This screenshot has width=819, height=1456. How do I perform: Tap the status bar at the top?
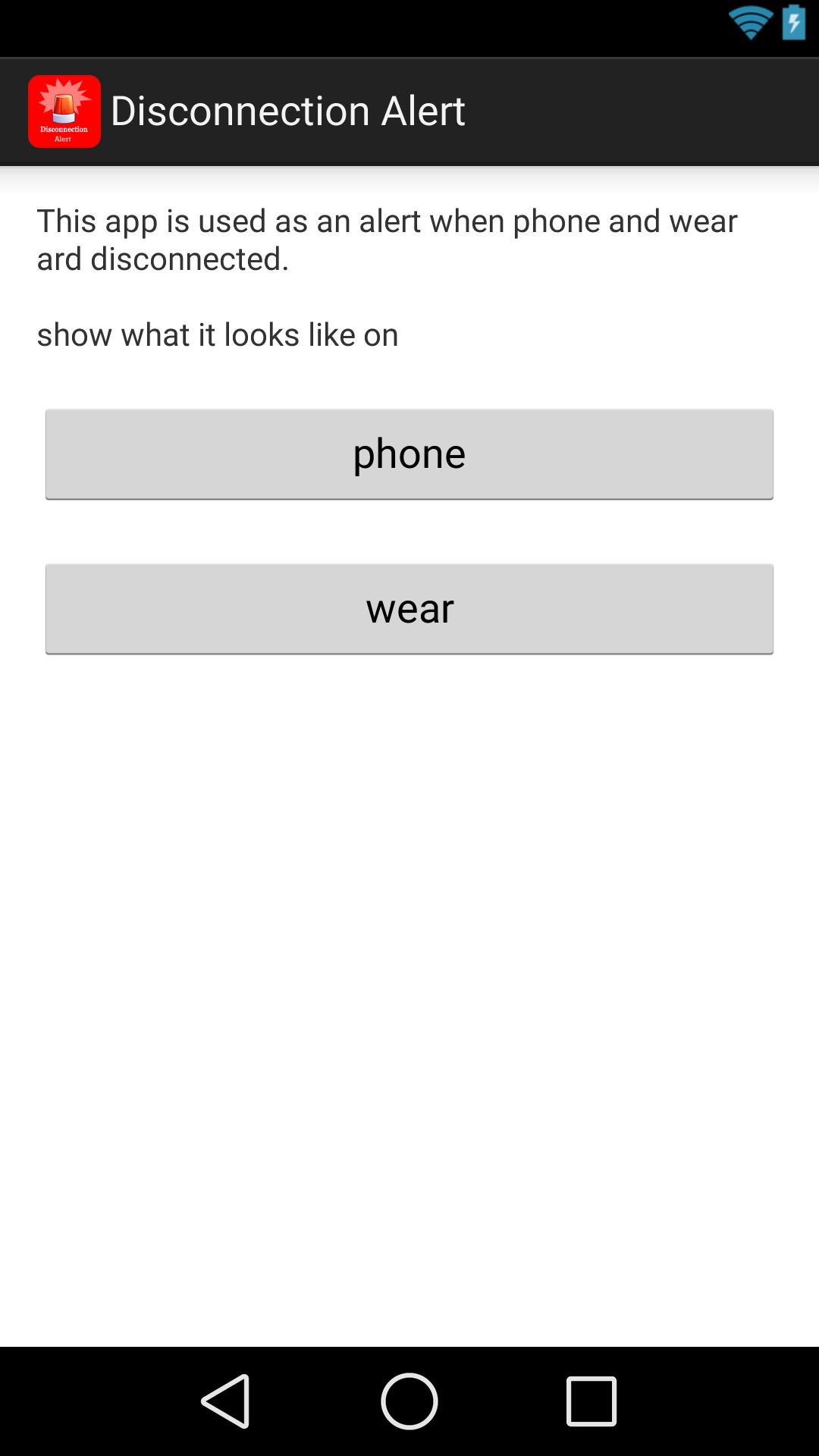coord(409,23)
